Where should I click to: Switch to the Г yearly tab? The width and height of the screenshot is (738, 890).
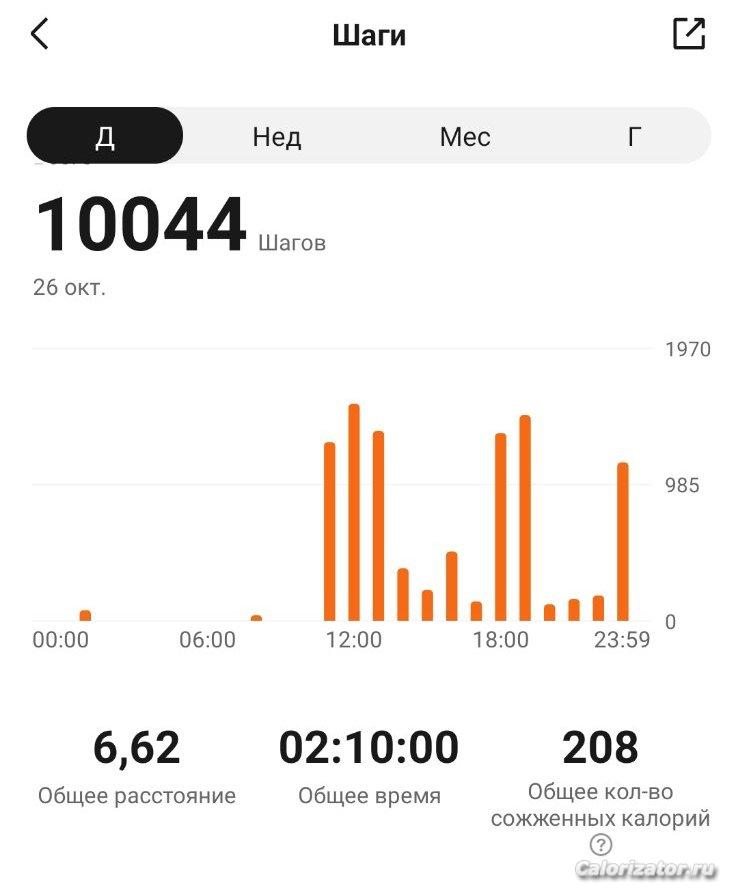click(x=635, y=137)
